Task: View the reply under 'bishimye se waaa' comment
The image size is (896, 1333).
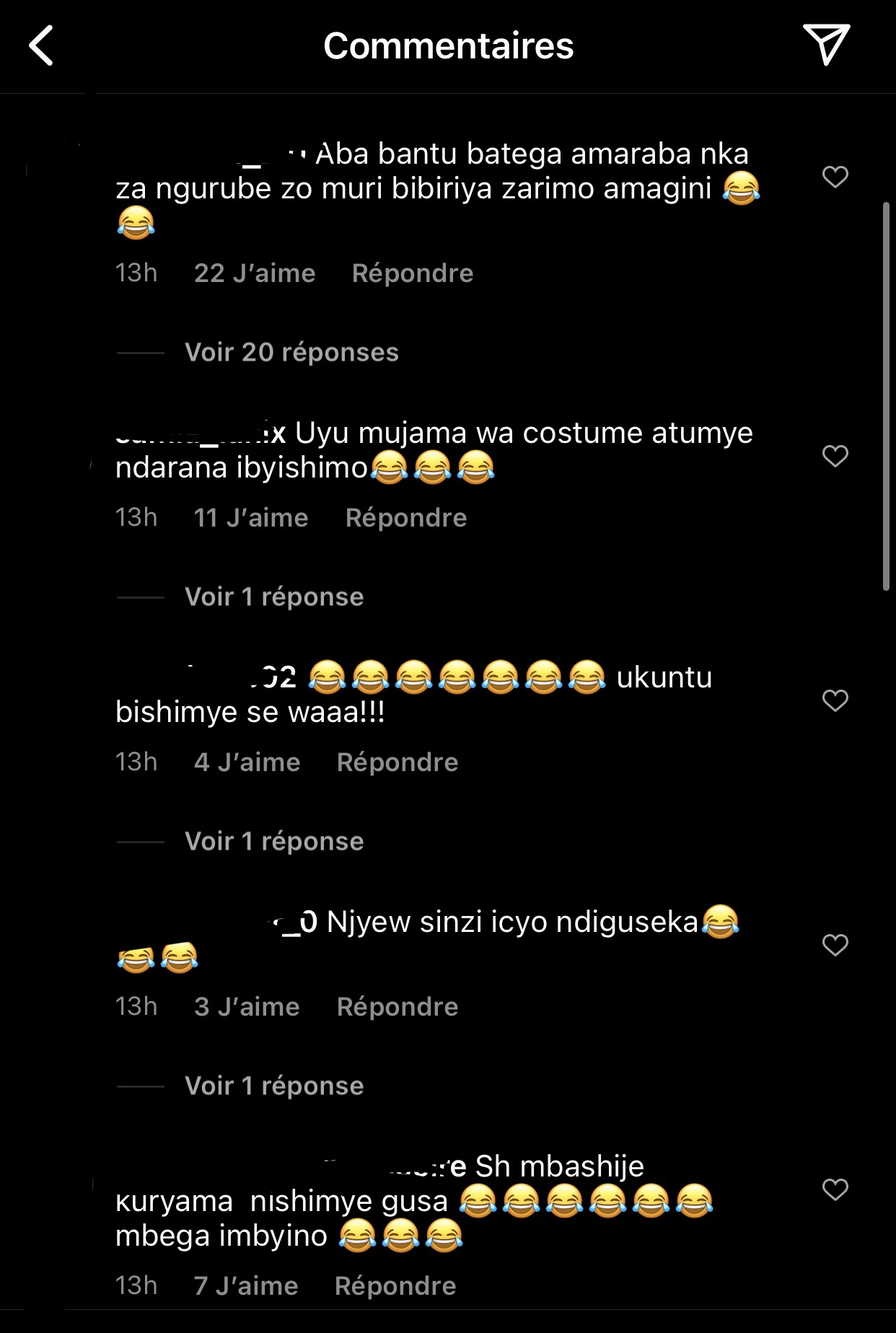Action: pyautogui.click(x=274, y=842)
